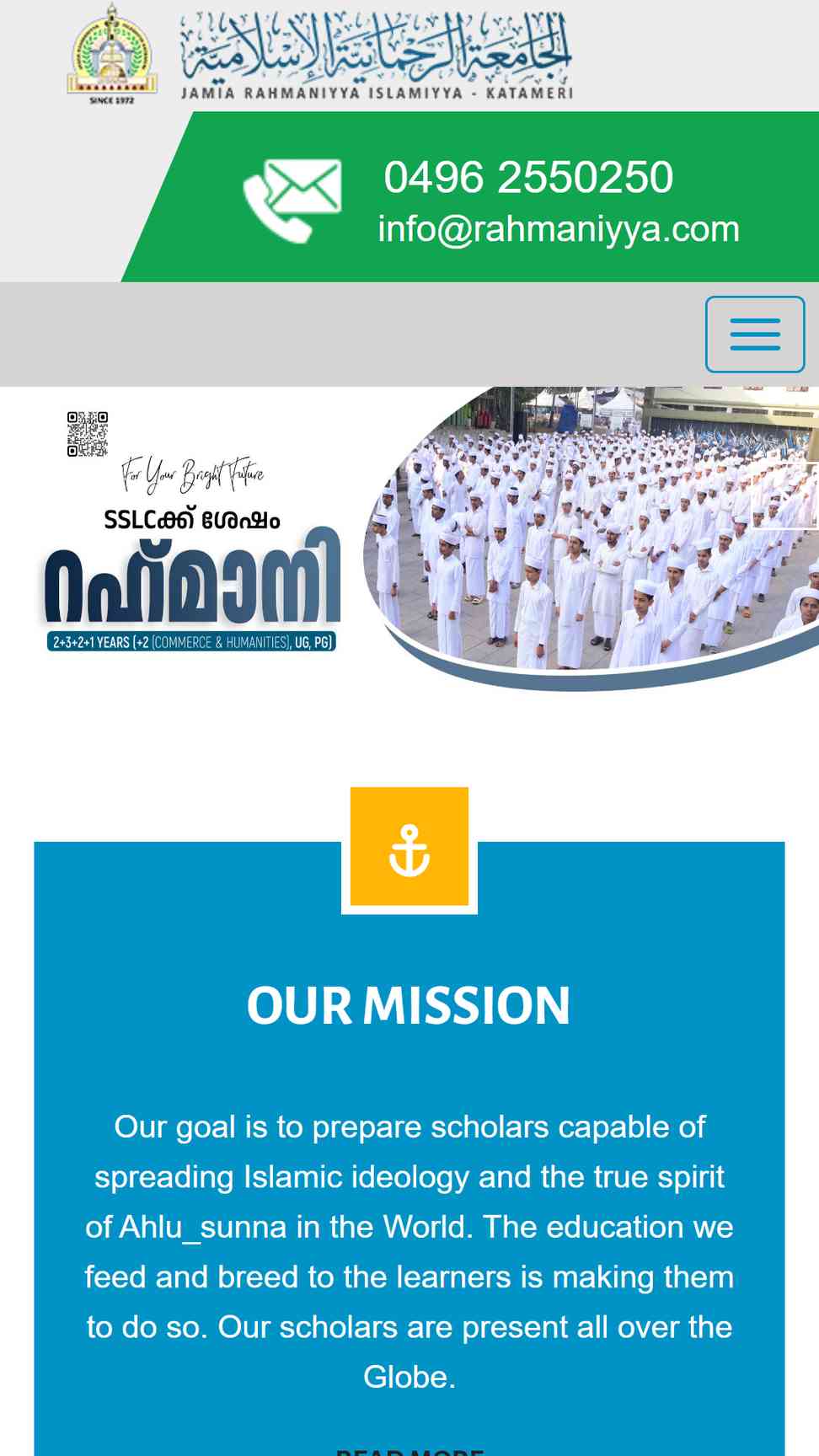
Task: Open the SSLC Rahmani admission banner
Action: tap(409, 539)
